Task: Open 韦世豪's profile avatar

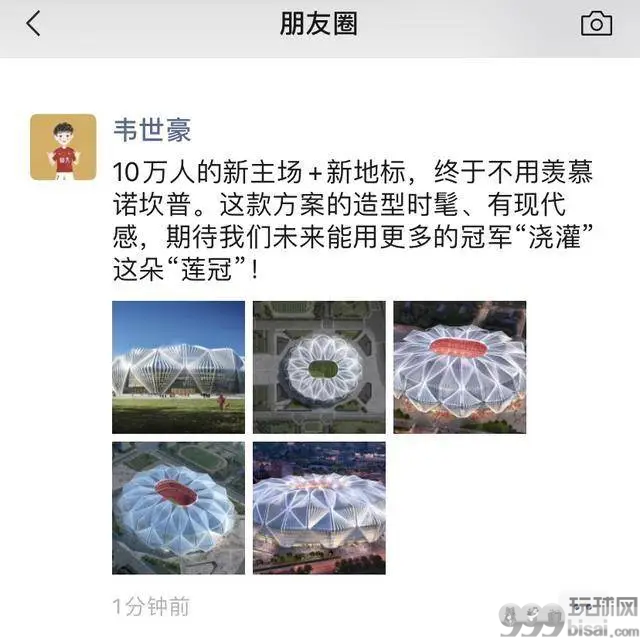Action: click(63, 147)
